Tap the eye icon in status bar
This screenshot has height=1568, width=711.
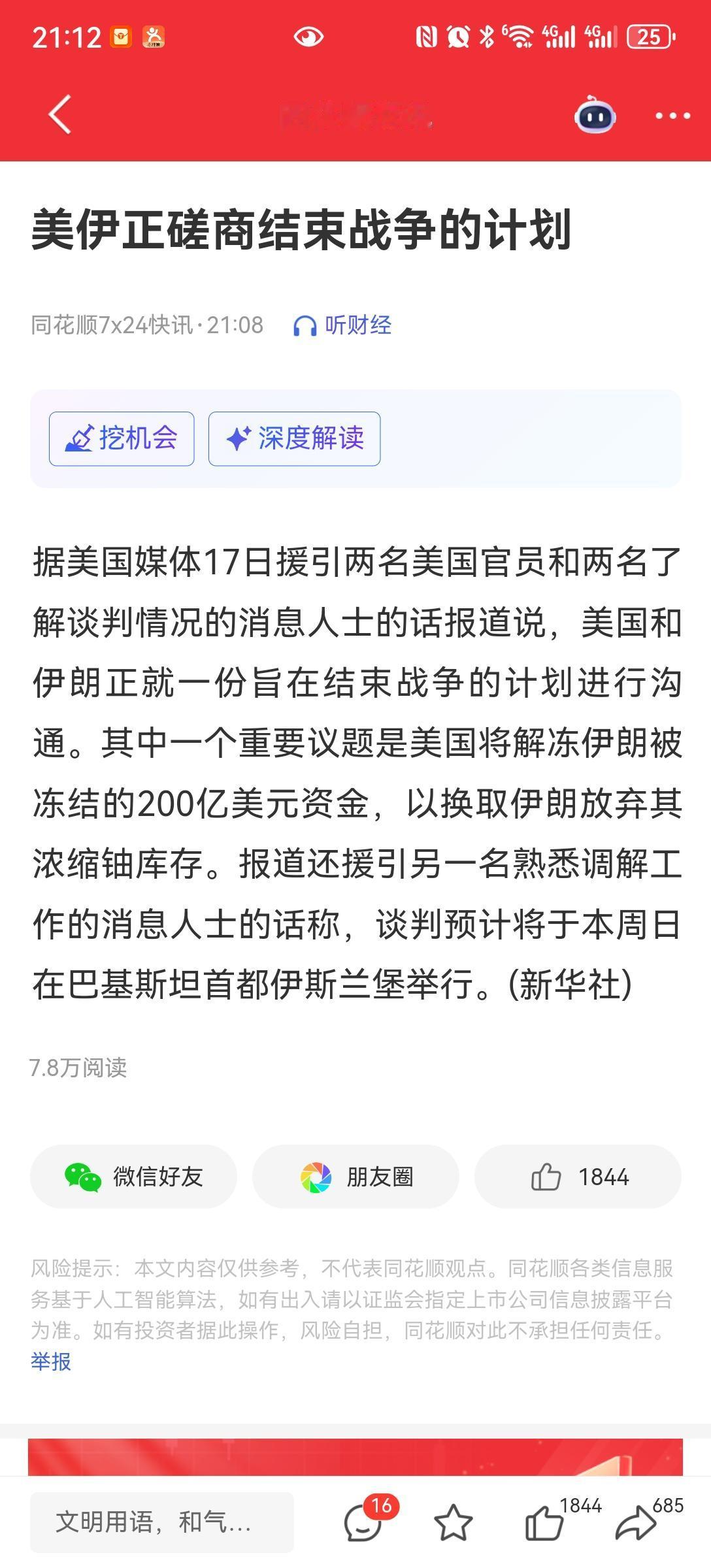click(x=307, y=36)
